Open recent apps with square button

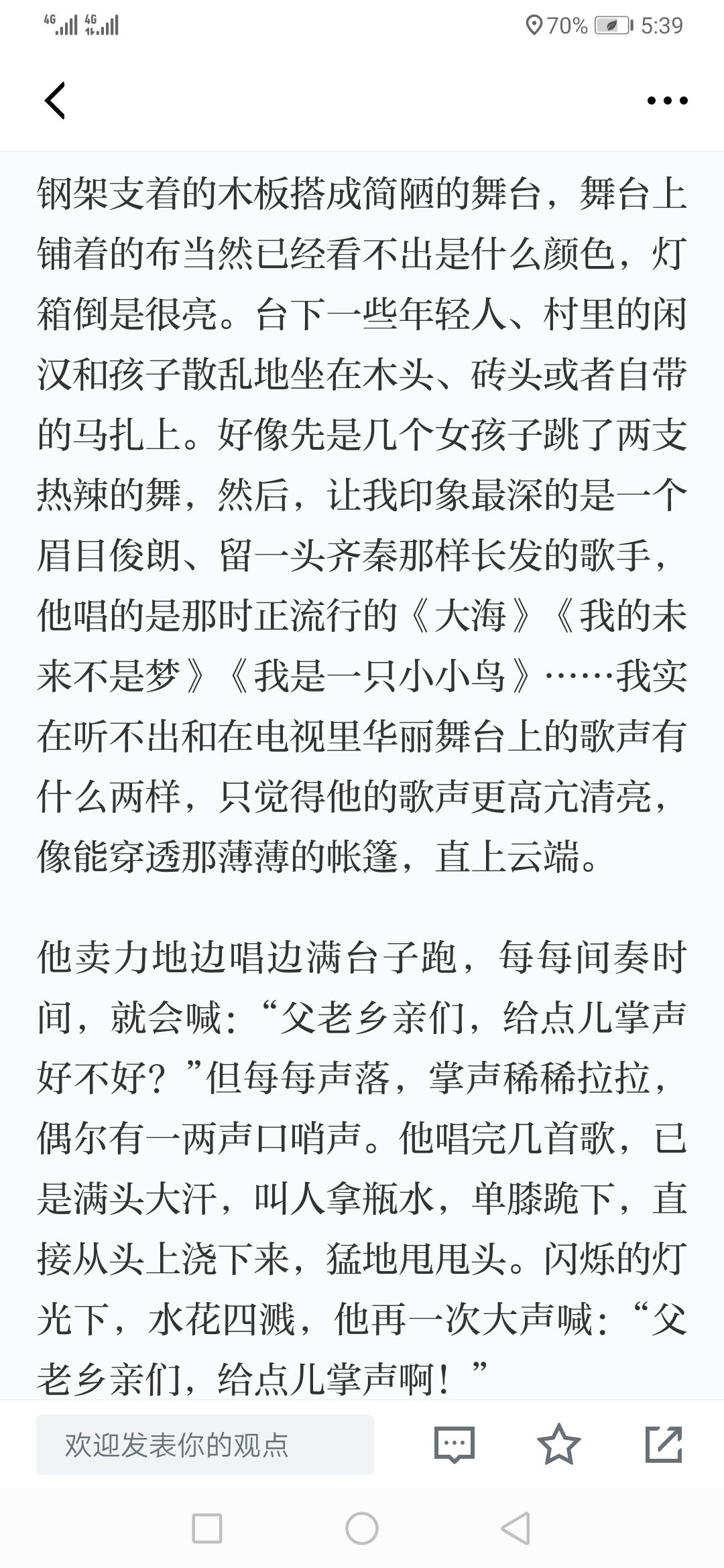[x=207, y=1528]
